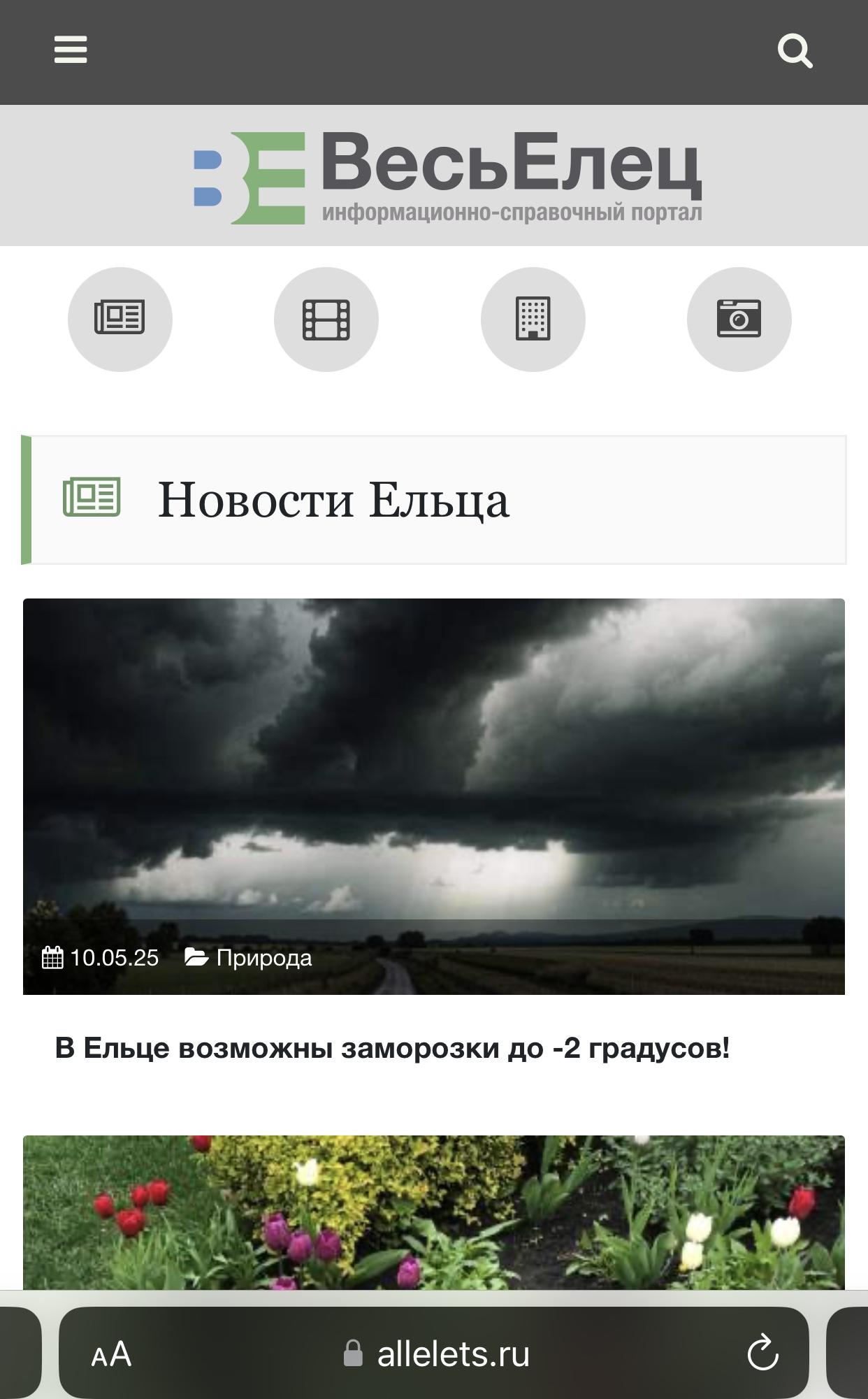Open the Новости Ельца section heading
Screen dimensions: 868x1399
point(333,500)
